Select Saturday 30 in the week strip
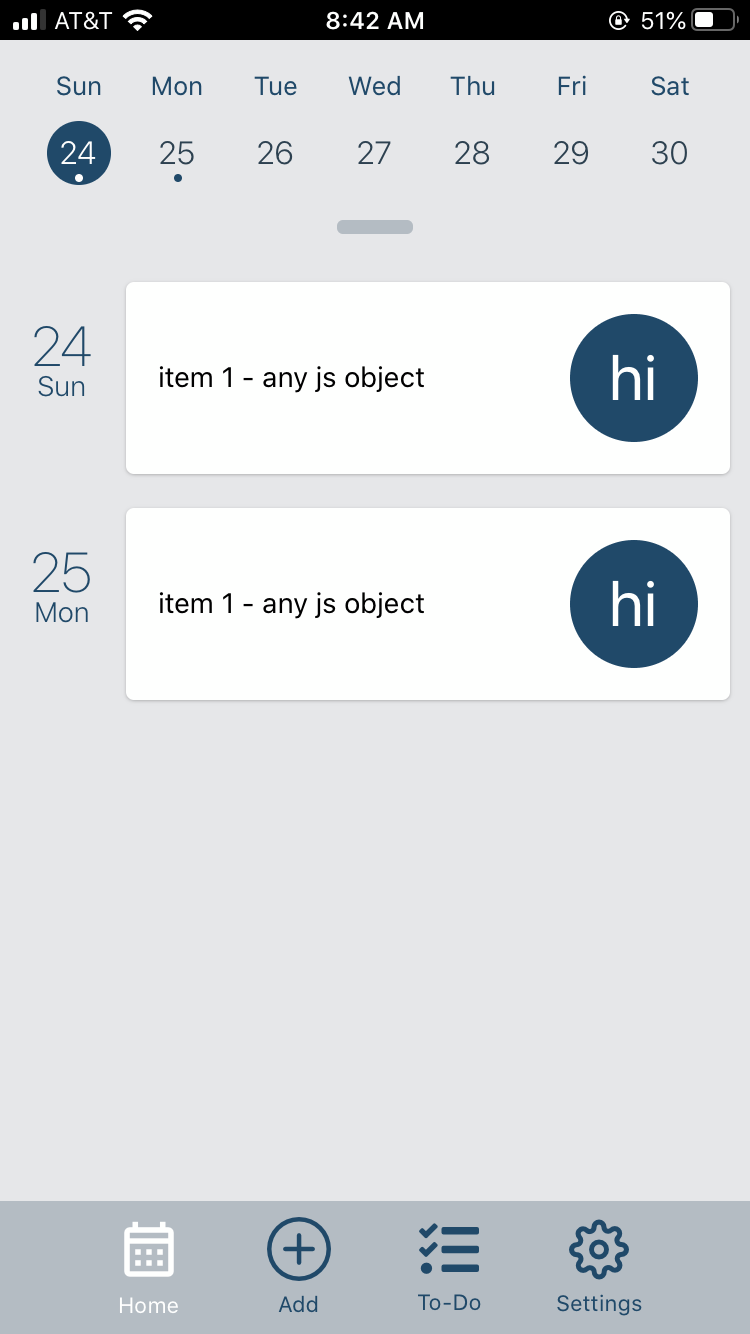 point(669,153)
